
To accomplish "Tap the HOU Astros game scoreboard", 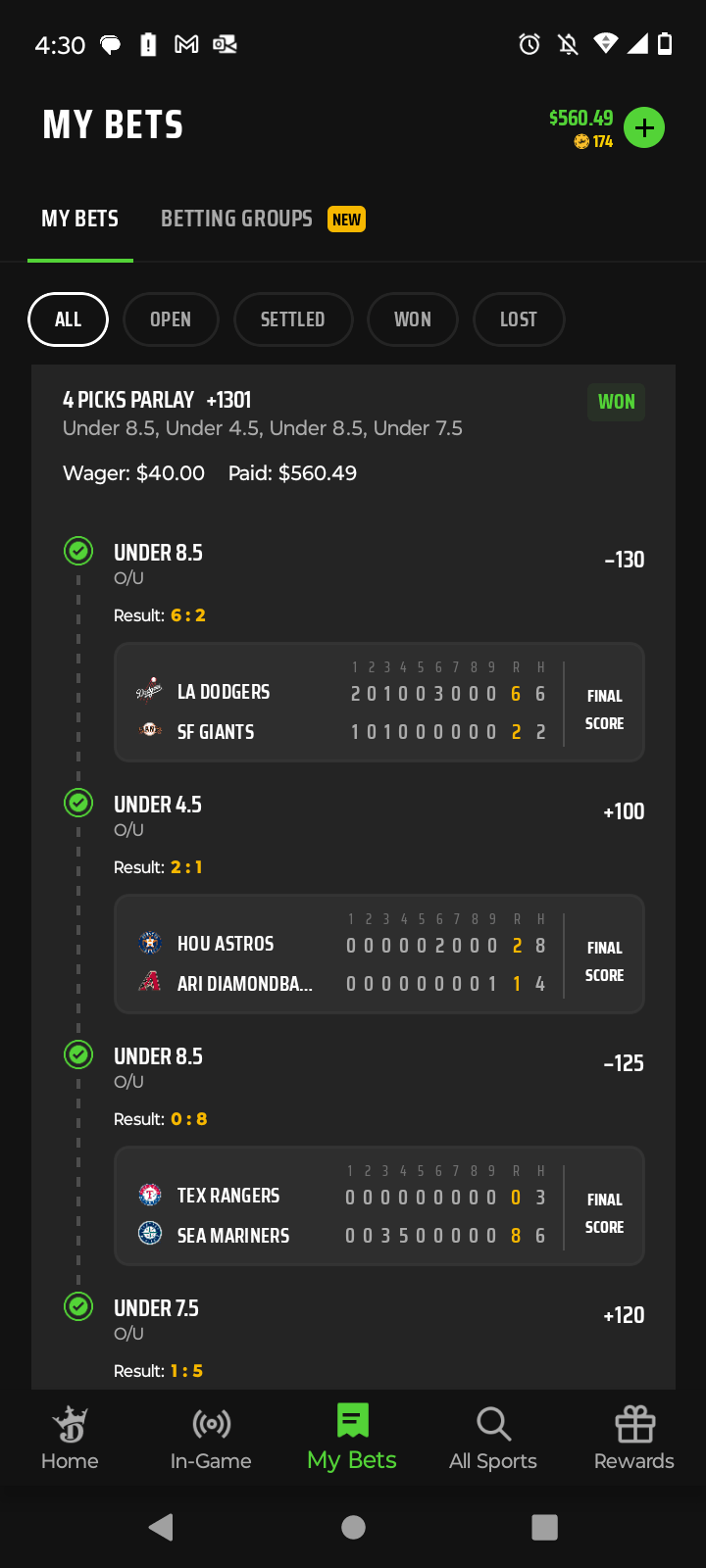I will [379, 954].
